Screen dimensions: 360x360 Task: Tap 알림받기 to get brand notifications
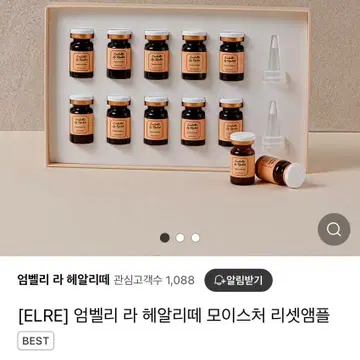(238, 280)
